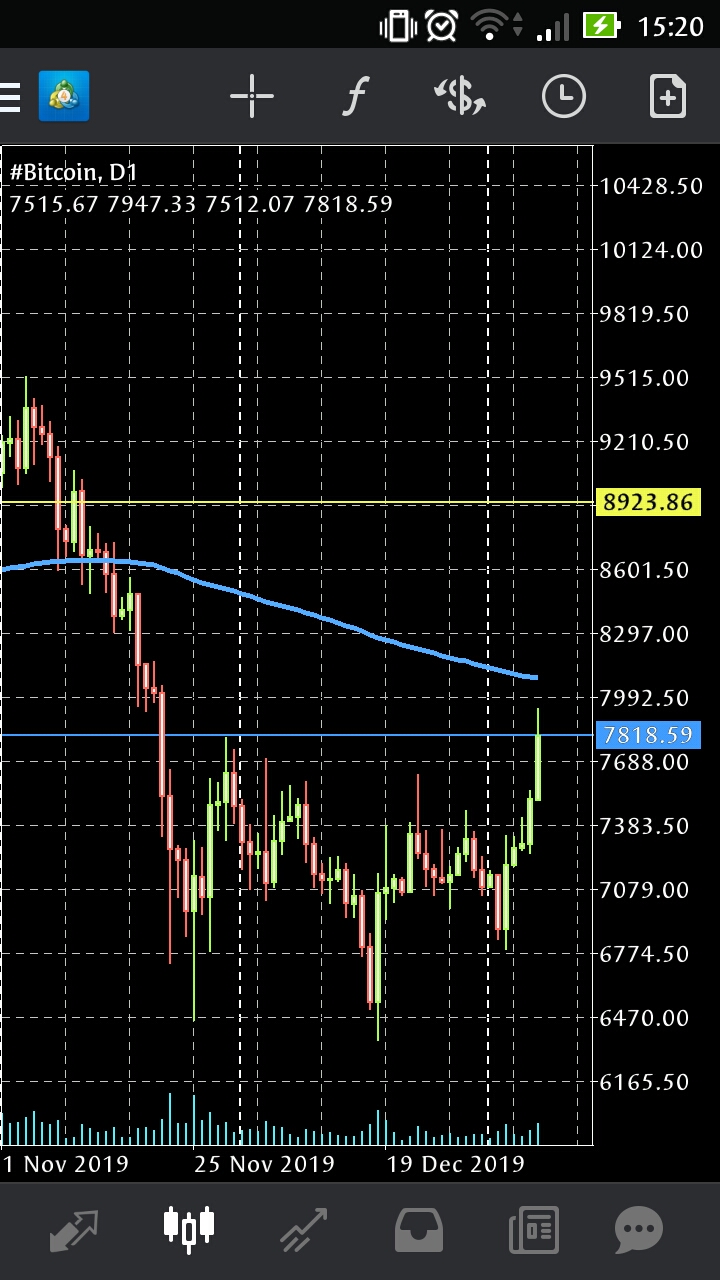Open new order document icon
This screenshot has height=1280, width=720.
(667, 97)
